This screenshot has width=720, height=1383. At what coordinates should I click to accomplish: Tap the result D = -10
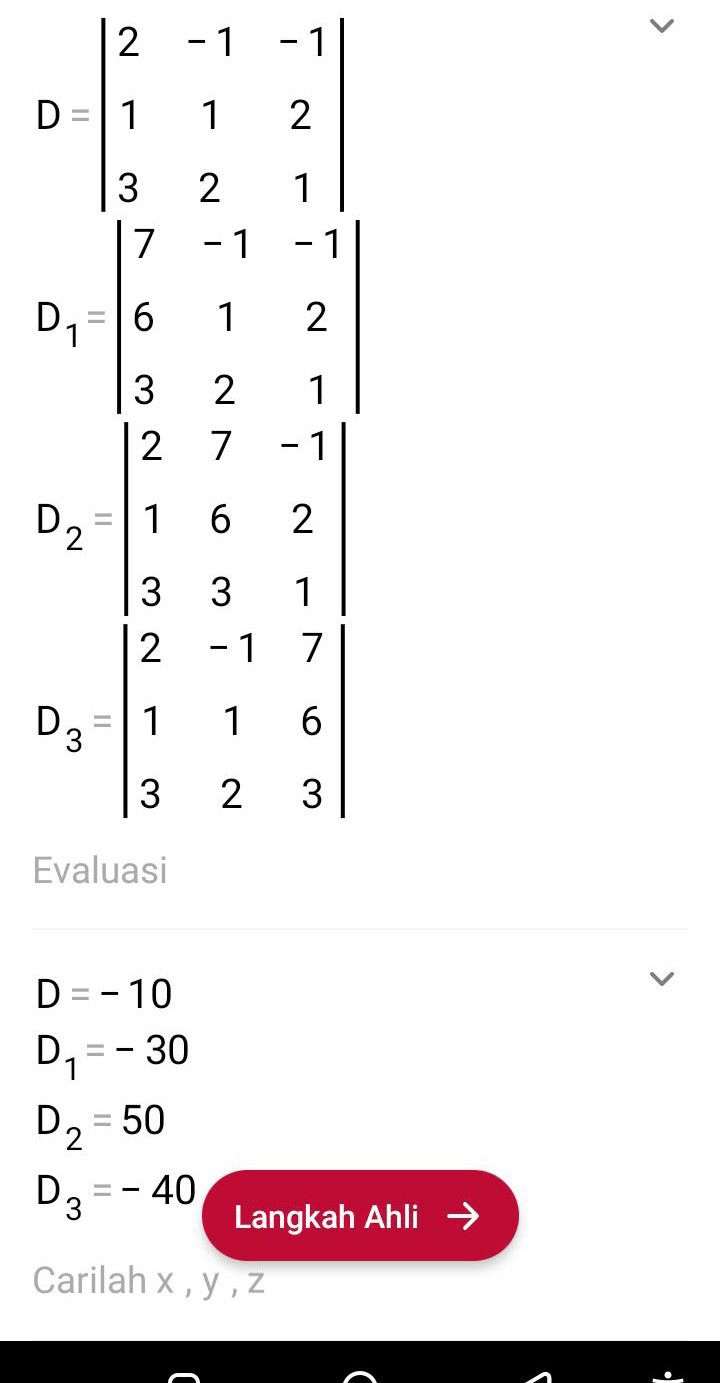coord(105,993)
